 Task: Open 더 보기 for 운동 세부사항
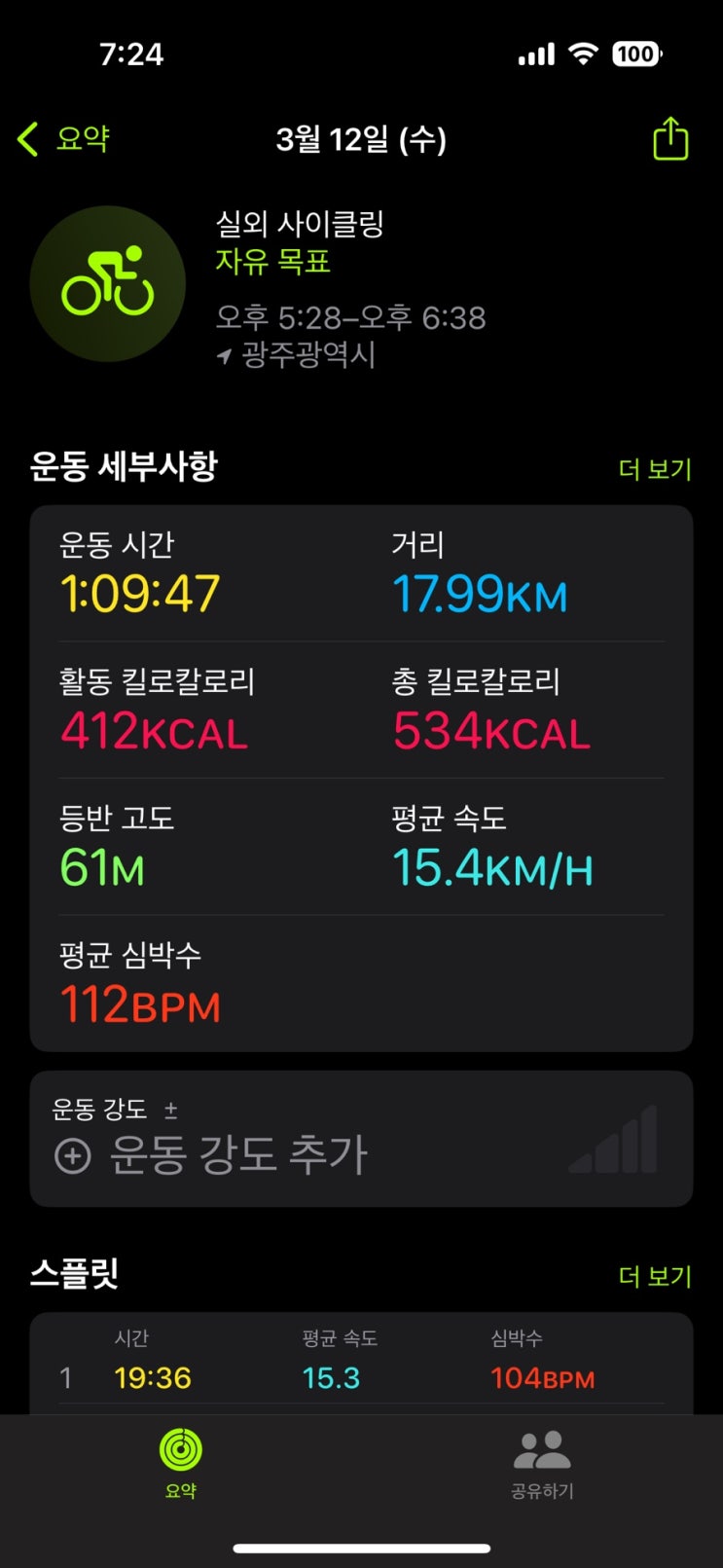pos(654,469)
